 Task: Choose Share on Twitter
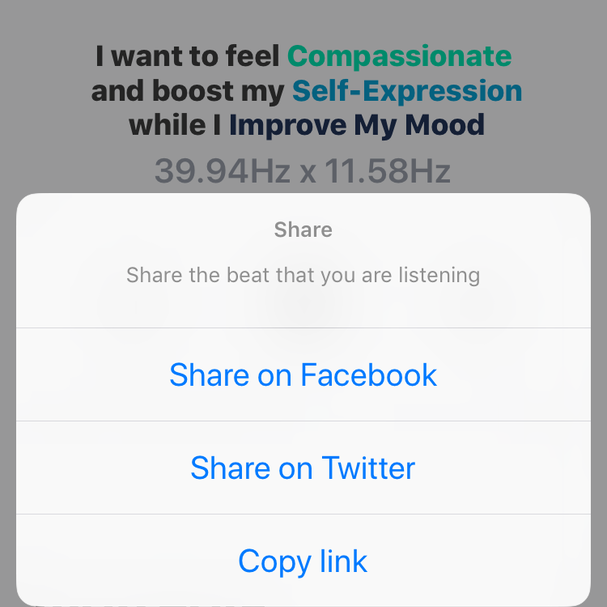[303, 468]
